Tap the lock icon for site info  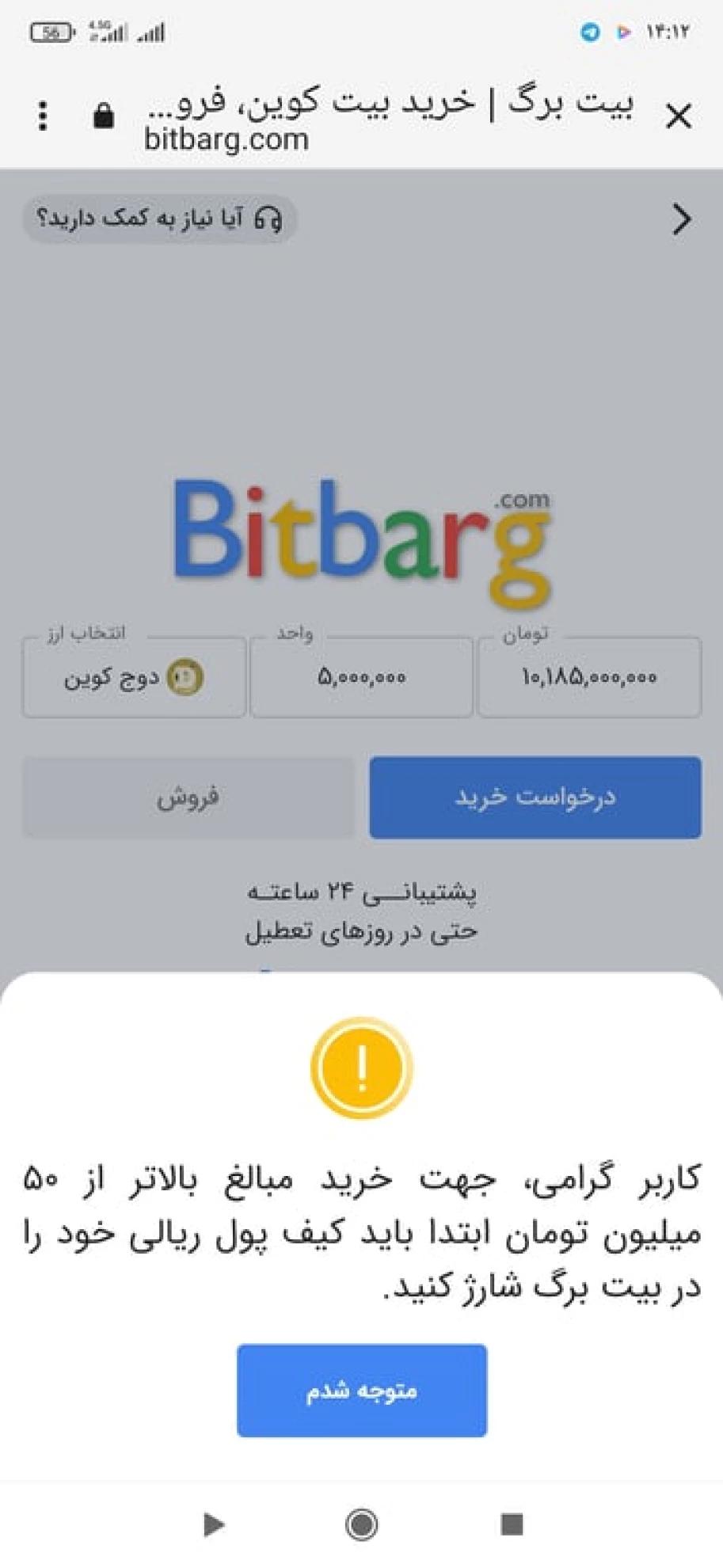coord(103,116)
